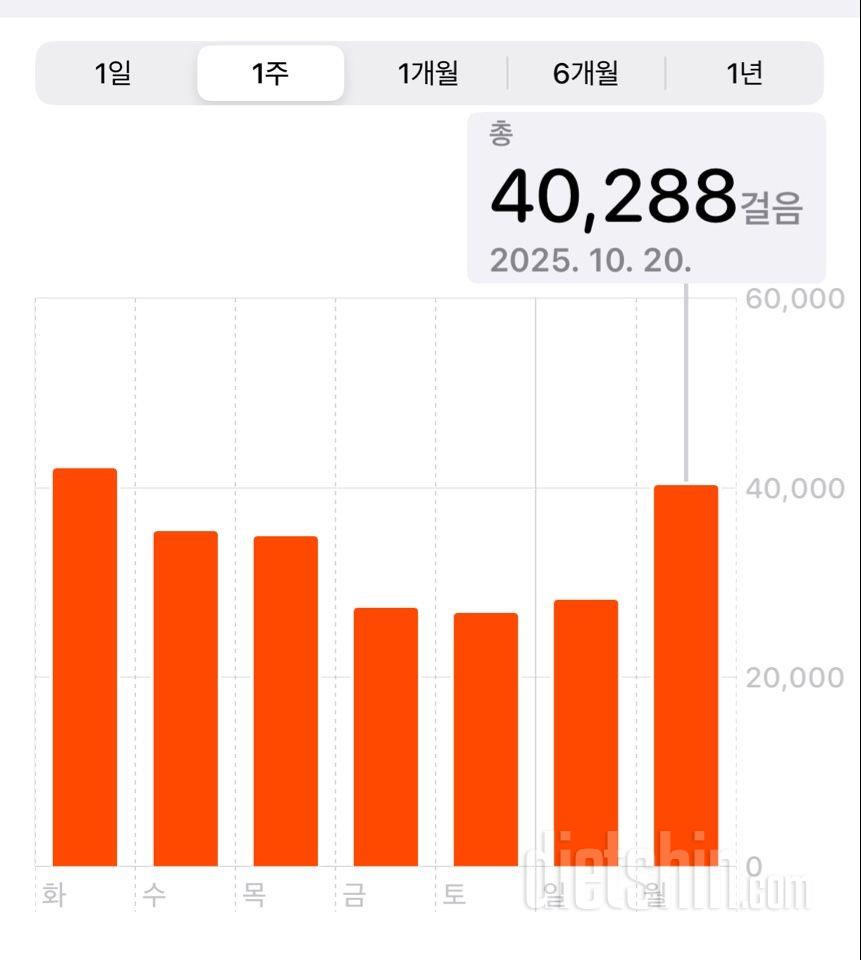Screen dimensions: 861x960
Task: Tap the 목 (Thursday) step bar
Action: click(285, 700)
